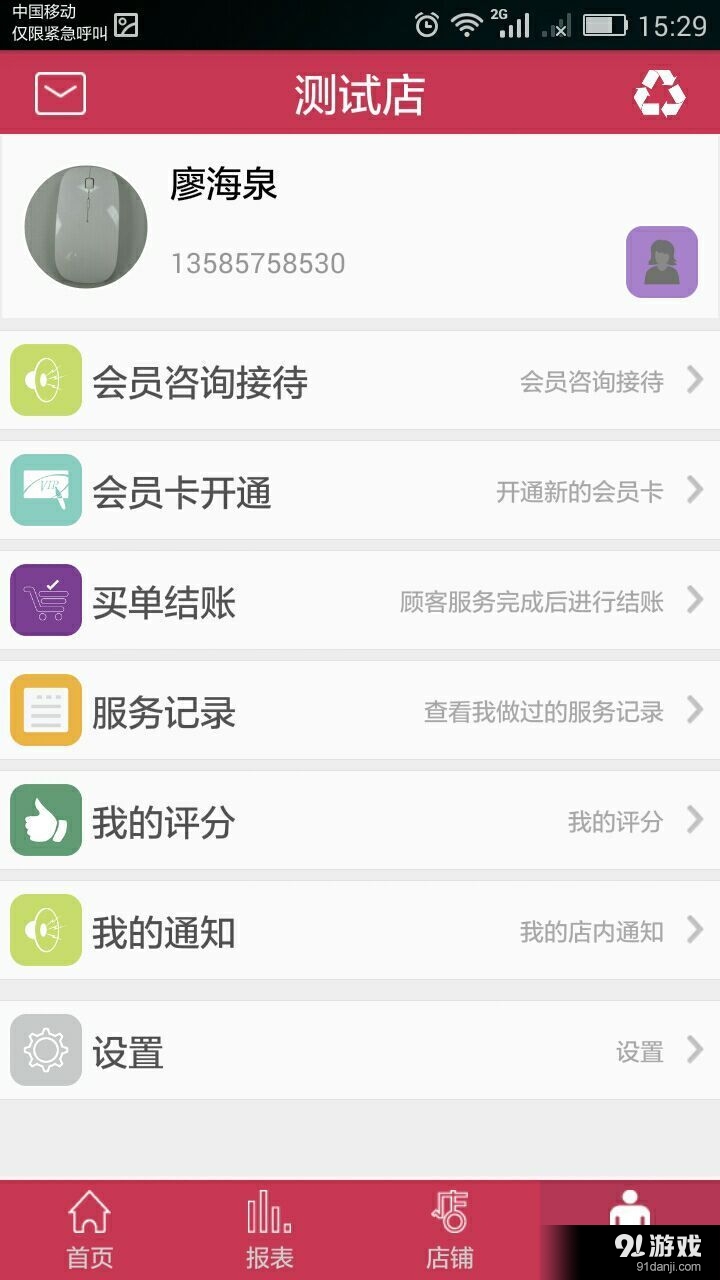Click the phone number 13585758530
Viewport: 720px width, 1280px height.
(x=256, y=263)
